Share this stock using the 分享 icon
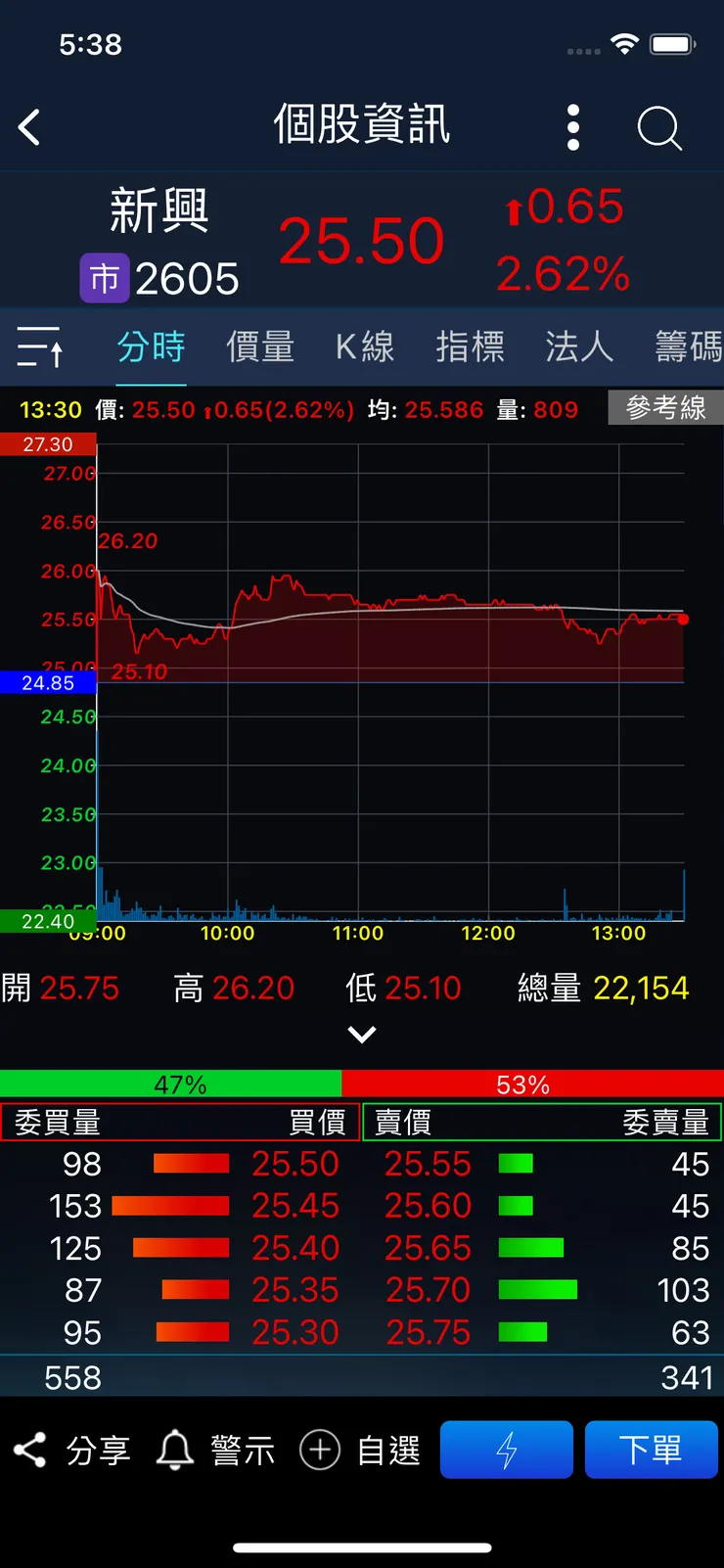The image size is (724, 1568). pos(68,1450)
